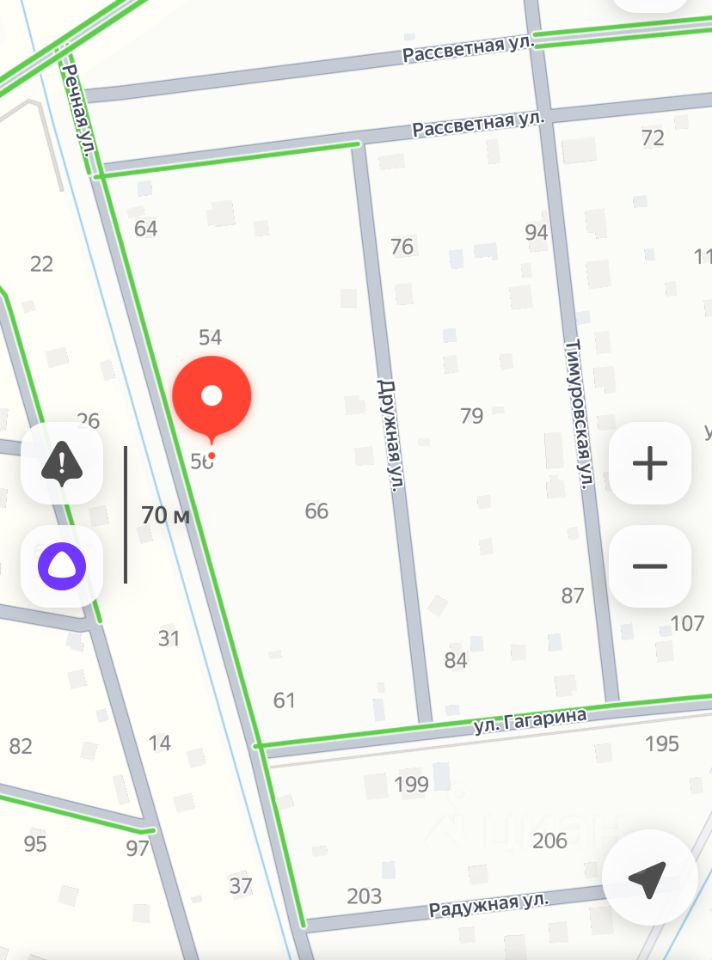Launch the Alice voice assistant
The image size is (712, 960).
pyautogui.click(x=62, y=566)
